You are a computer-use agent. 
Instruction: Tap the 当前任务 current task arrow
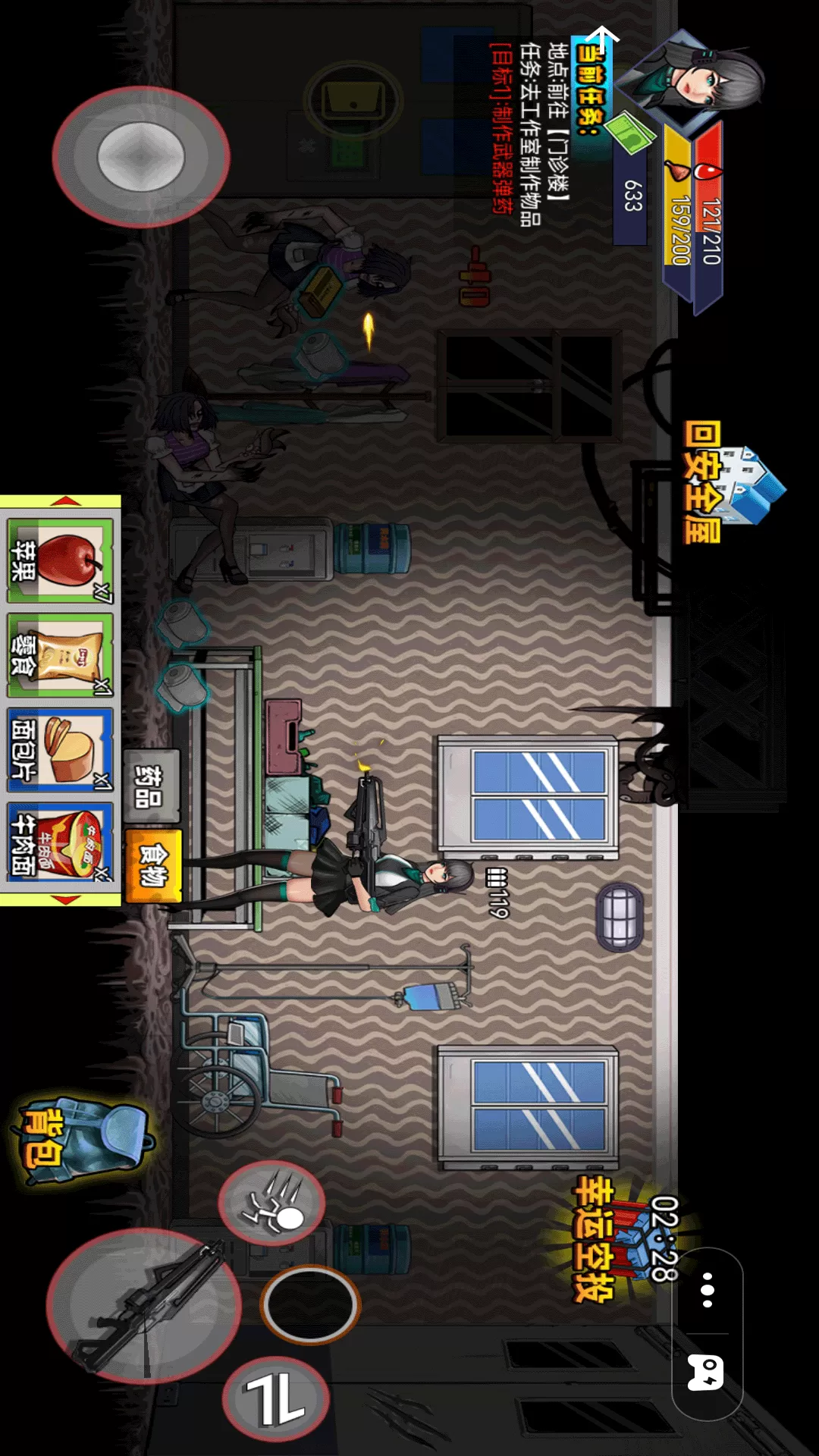tap(603, 39)
